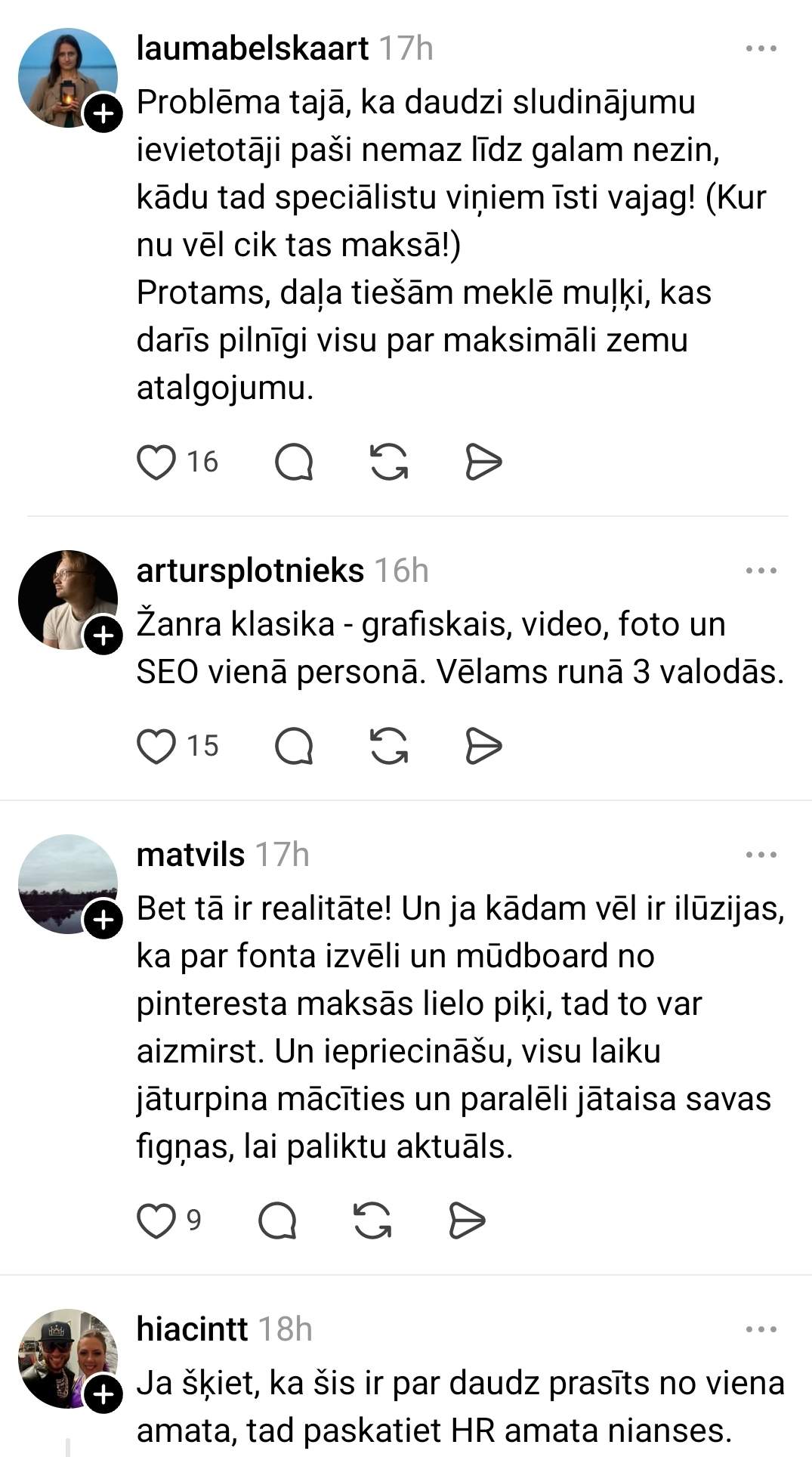Viewport: 812px width, 1457px height.
Task: Repost matvils' comment
Action: point(372,1220)
